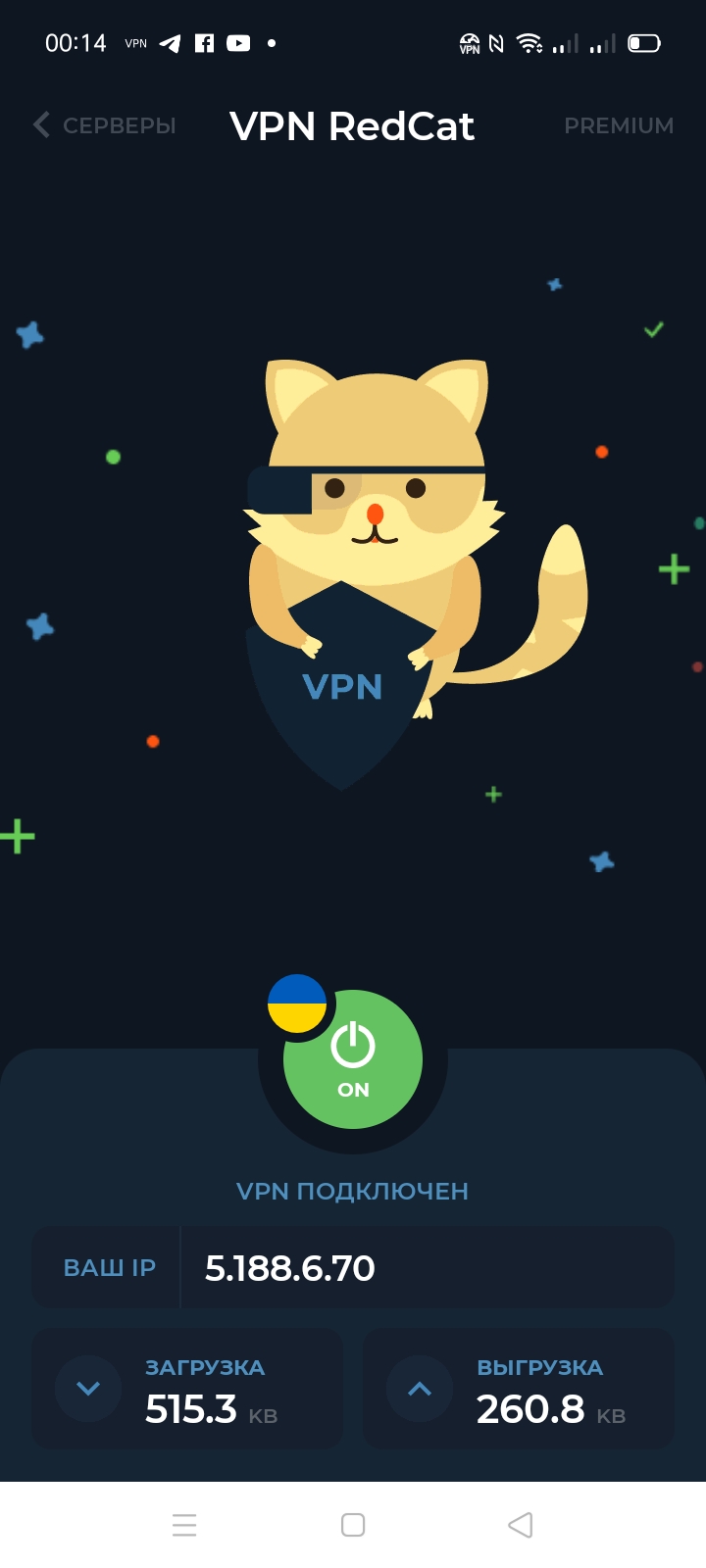
Task: Open recent apps from the navigation bar
Action: (x=184, y=1525)
